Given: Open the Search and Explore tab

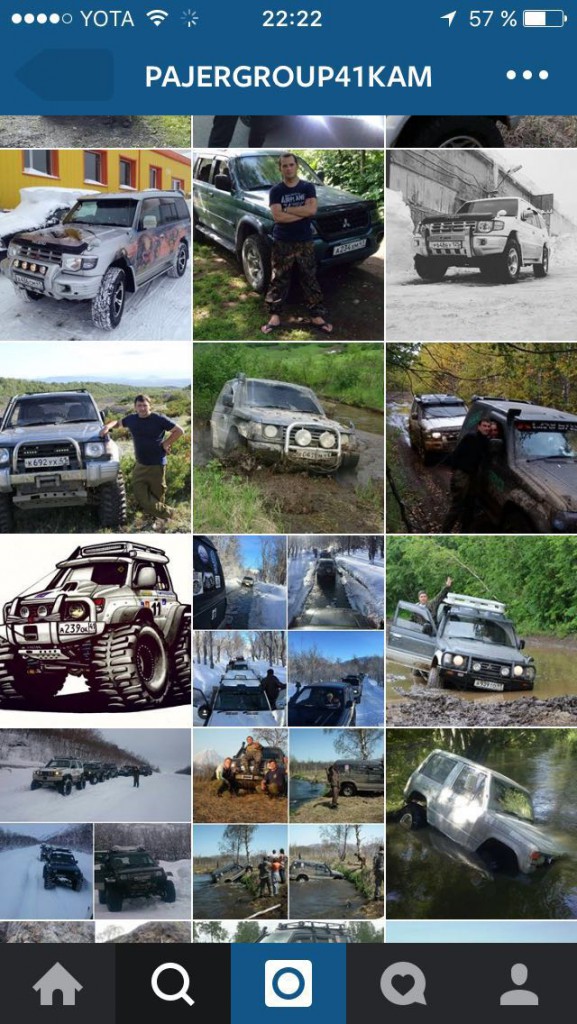Looking at the screenshot, I should 173,984.
